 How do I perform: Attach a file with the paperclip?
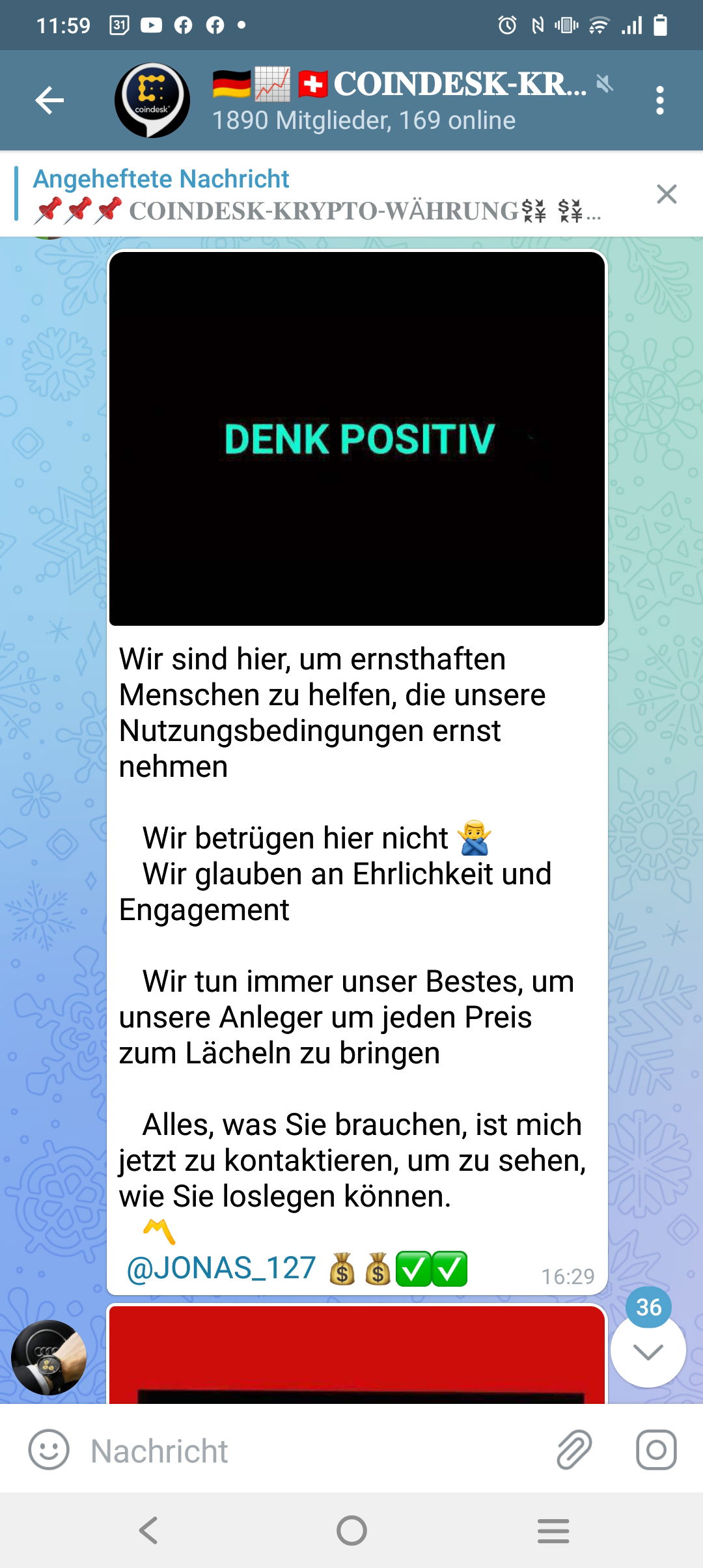[x=574, y=1450]
